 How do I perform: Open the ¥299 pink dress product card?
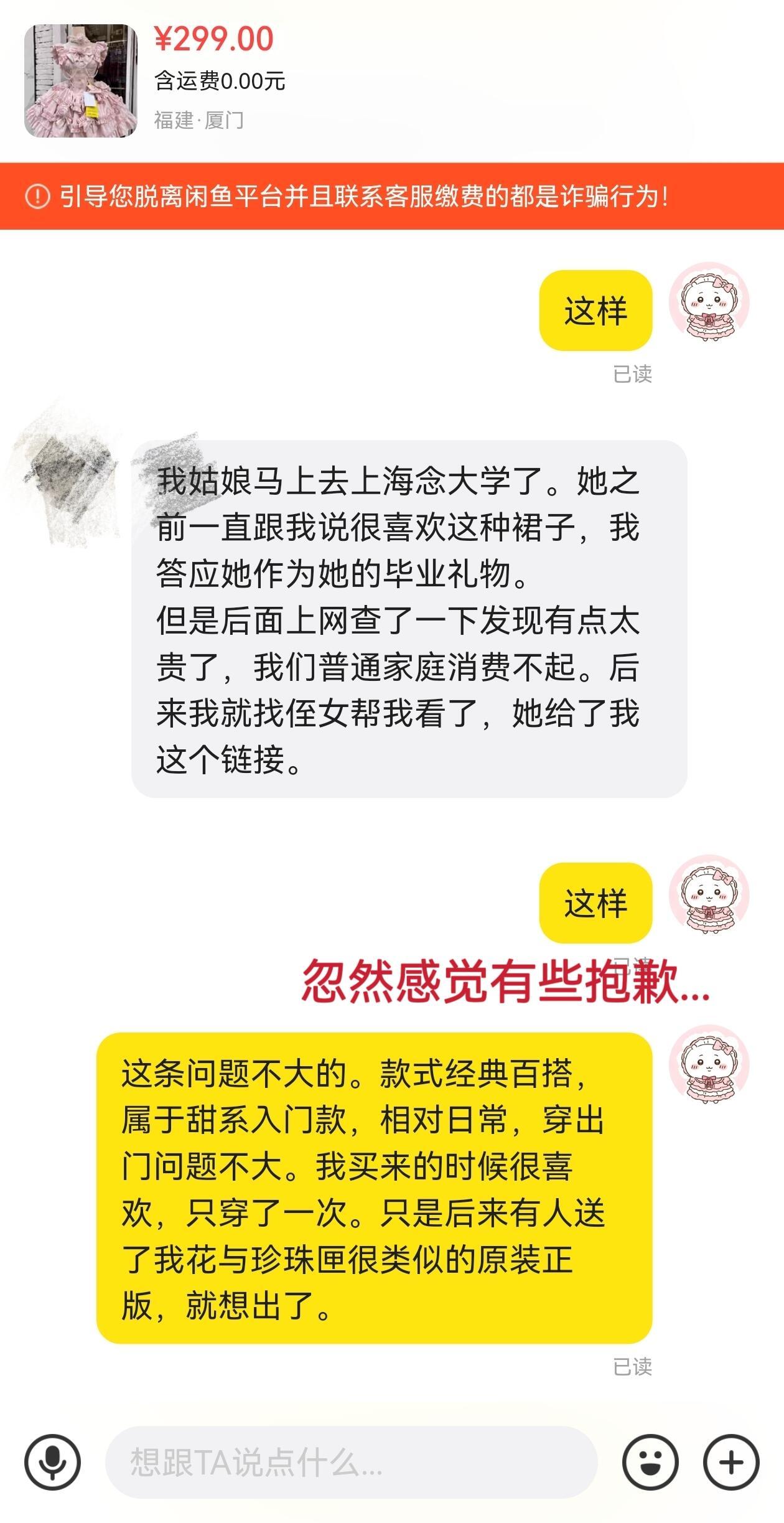point(81,81)
